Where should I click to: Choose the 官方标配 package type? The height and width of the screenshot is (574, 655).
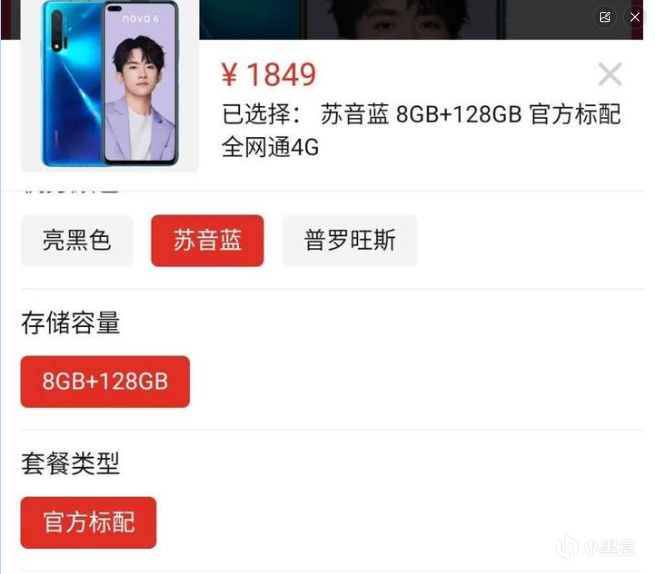point(88,522)
